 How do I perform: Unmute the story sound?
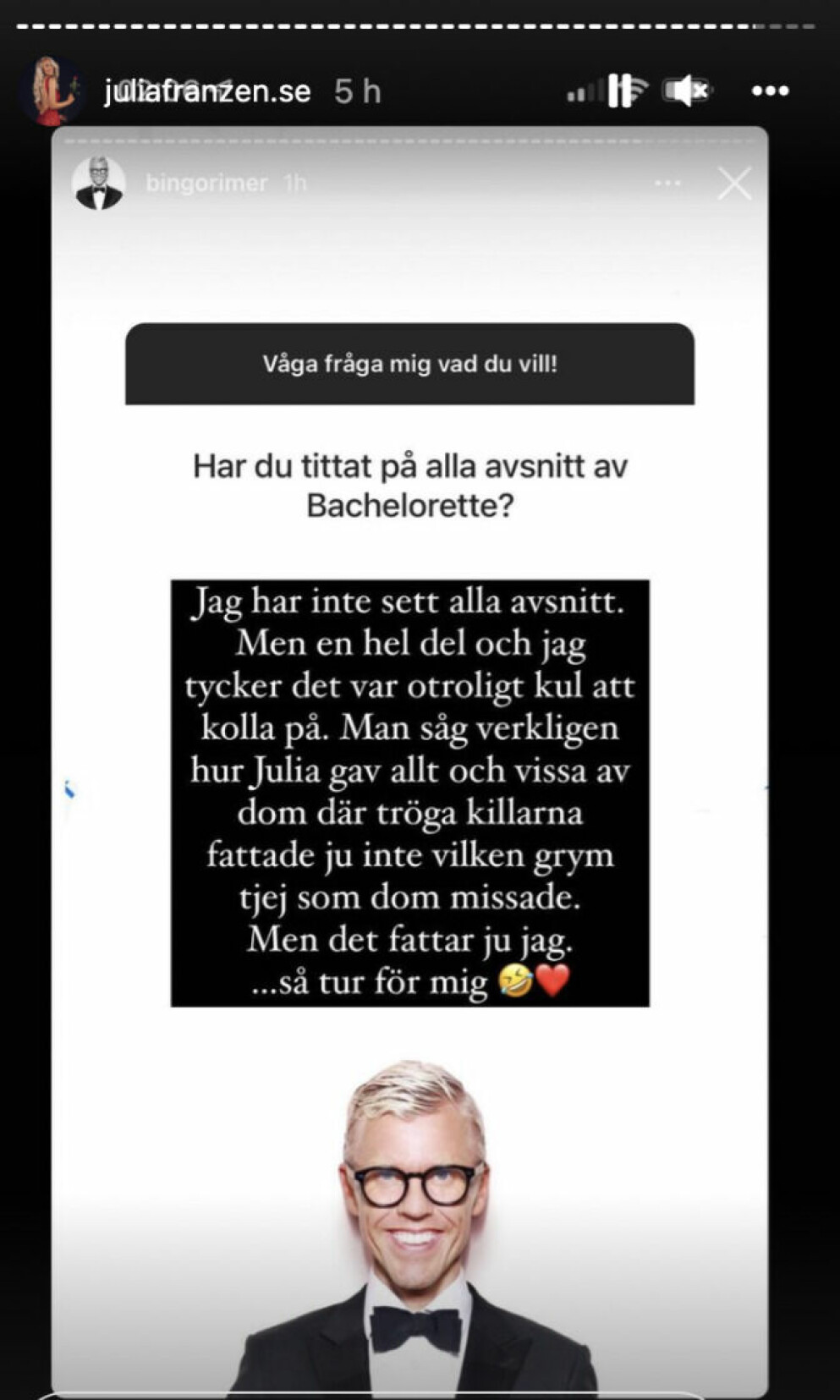pyautogui.click(x=687, y=91)
